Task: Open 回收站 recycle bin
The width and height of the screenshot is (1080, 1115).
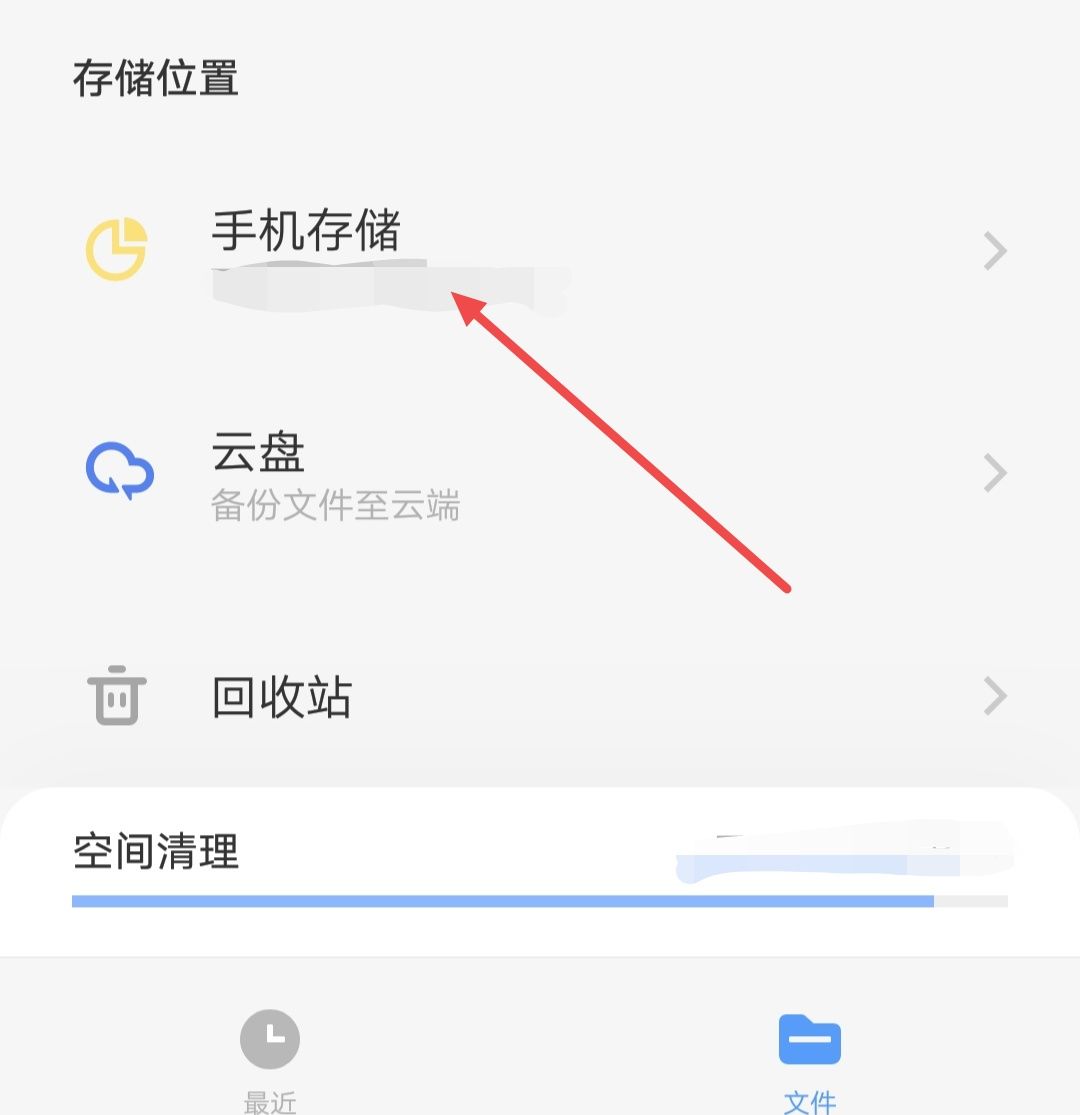Action: click(282, 697)
